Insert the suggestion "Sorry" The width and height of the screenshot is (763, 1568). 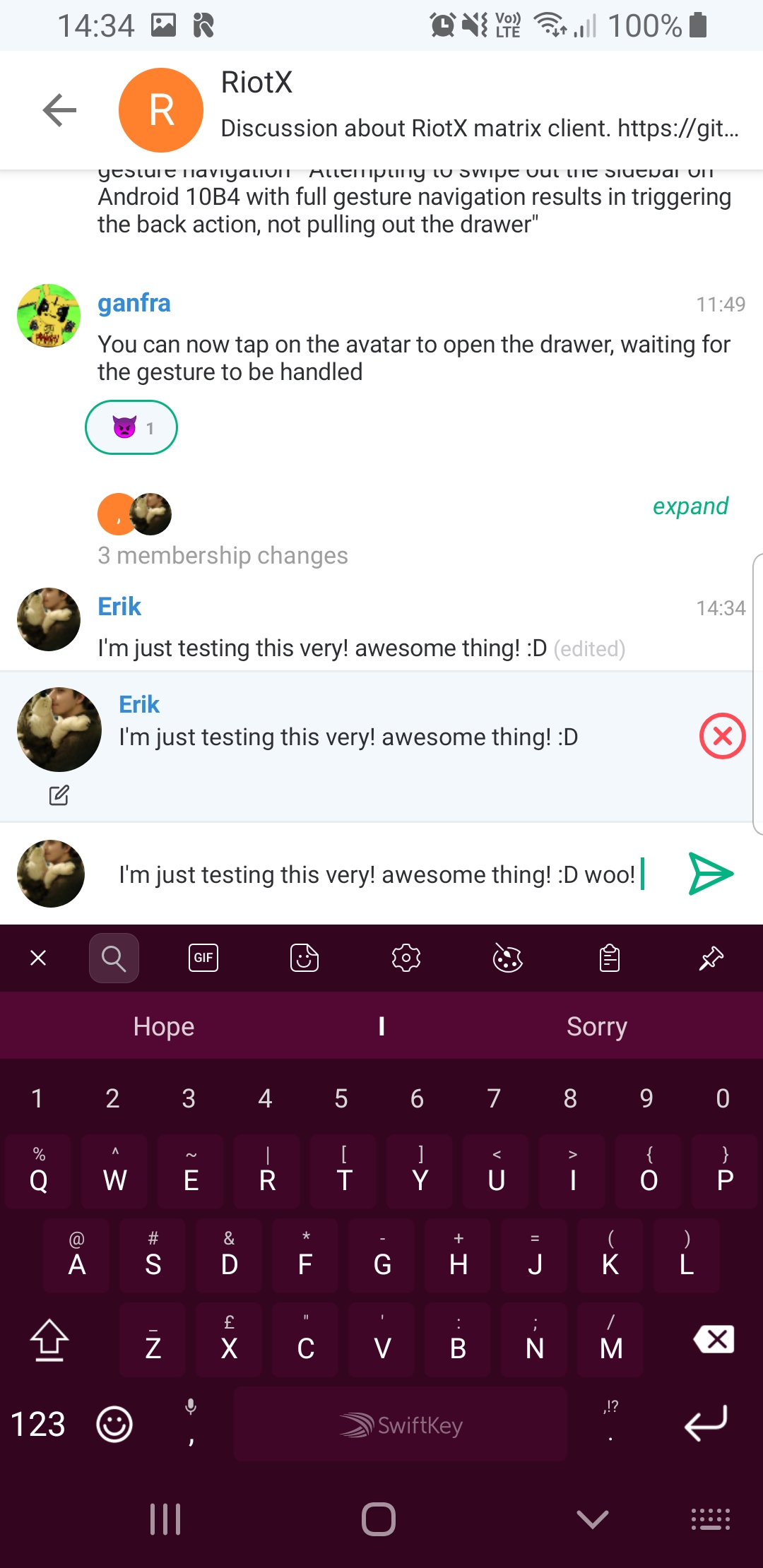597,1026
